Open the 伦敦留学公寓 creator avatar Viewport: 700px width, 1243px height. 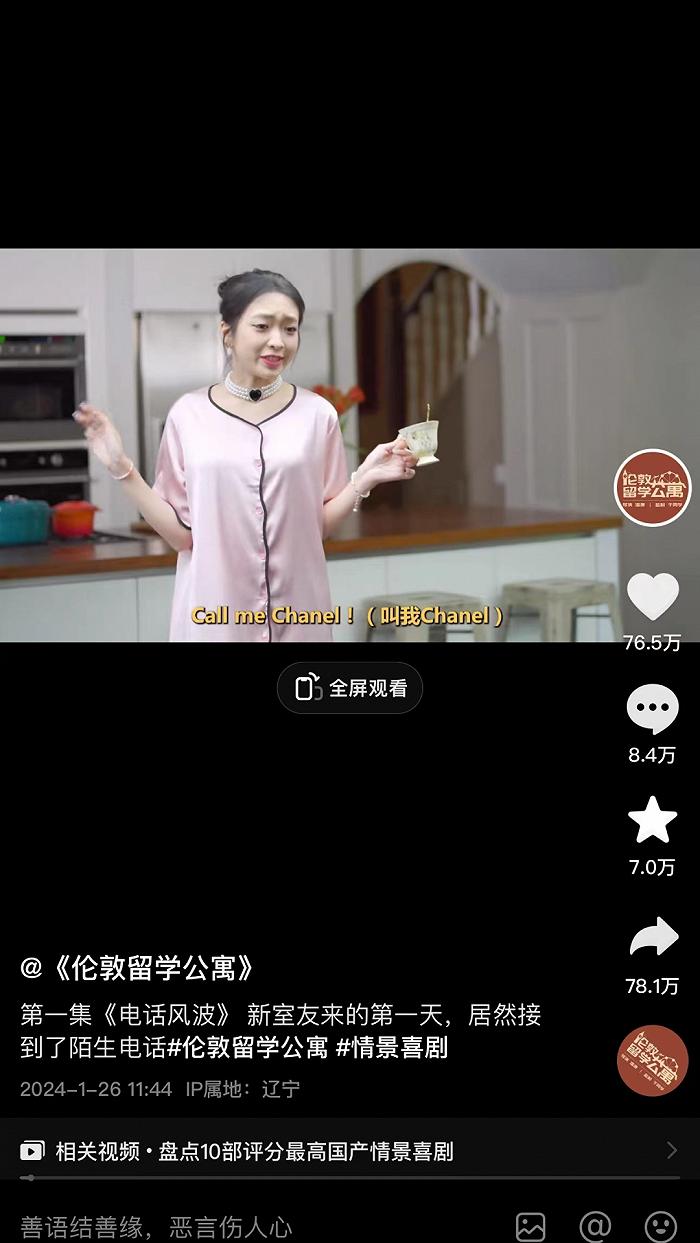[652, 488]
